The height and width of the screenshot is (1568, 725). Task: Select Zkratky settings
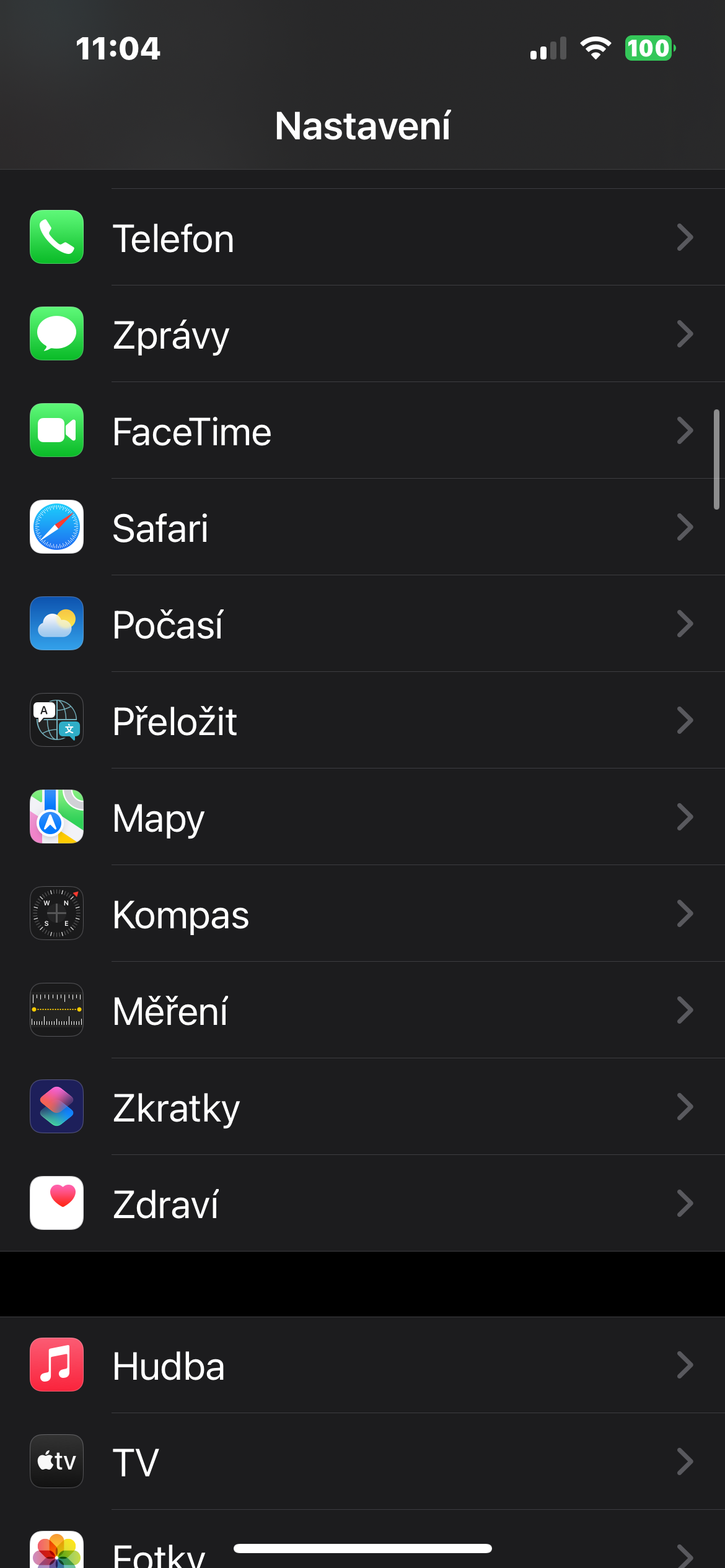(x=362, y=1107)
